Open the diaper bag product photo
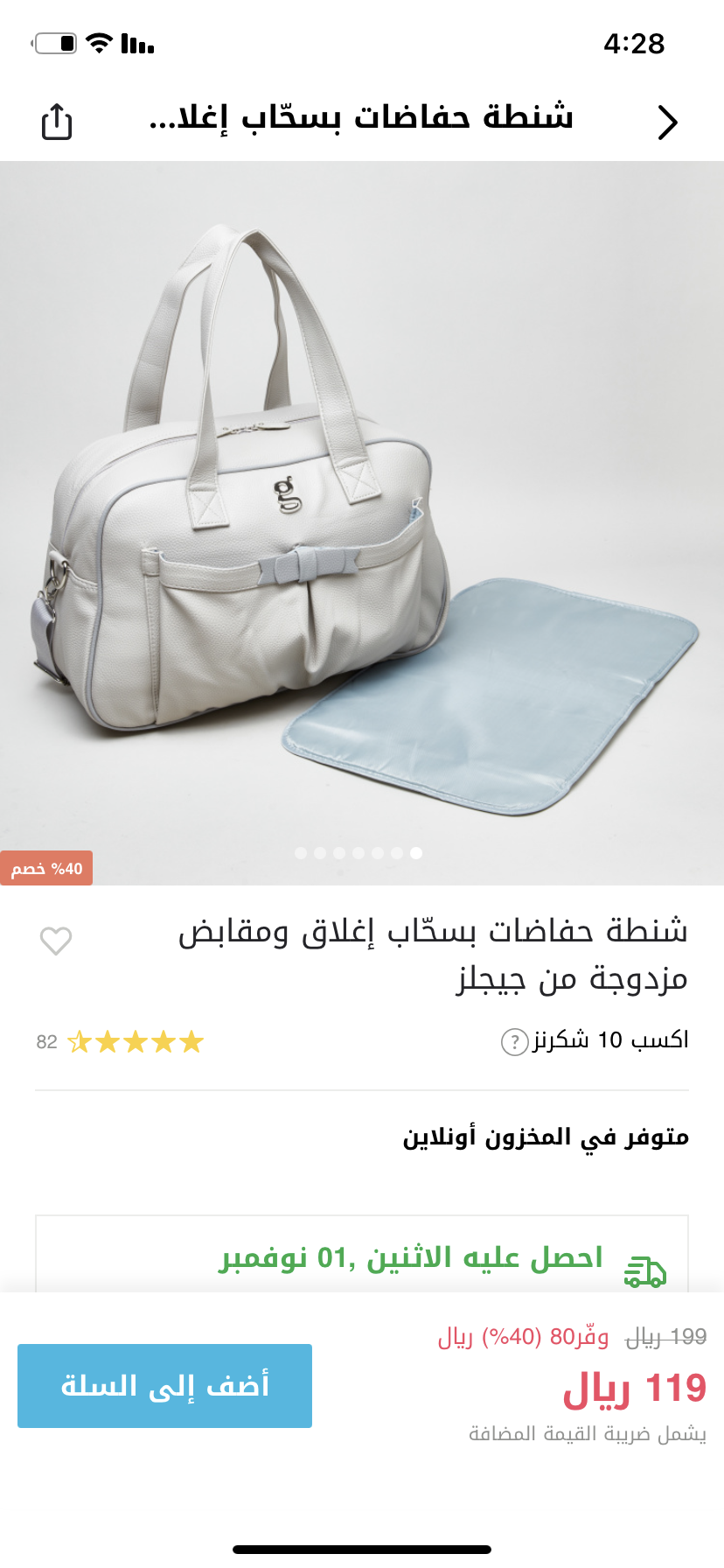The height and width of the screenshot is (1568, 724). [362, 523]
